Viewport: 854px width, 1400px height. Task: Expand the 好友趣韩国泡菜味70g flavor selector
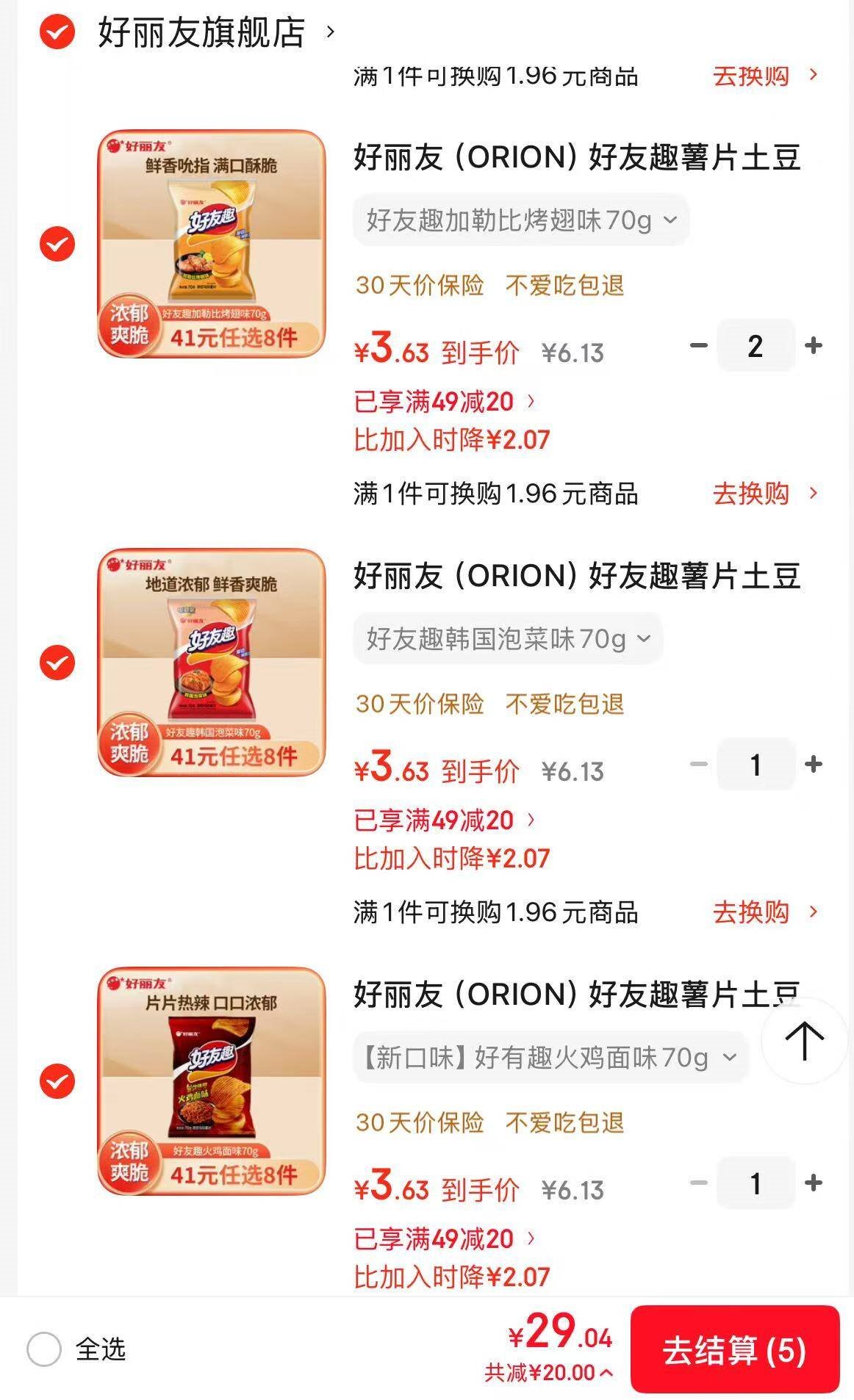pyautogui.click(x=508, y=638)
